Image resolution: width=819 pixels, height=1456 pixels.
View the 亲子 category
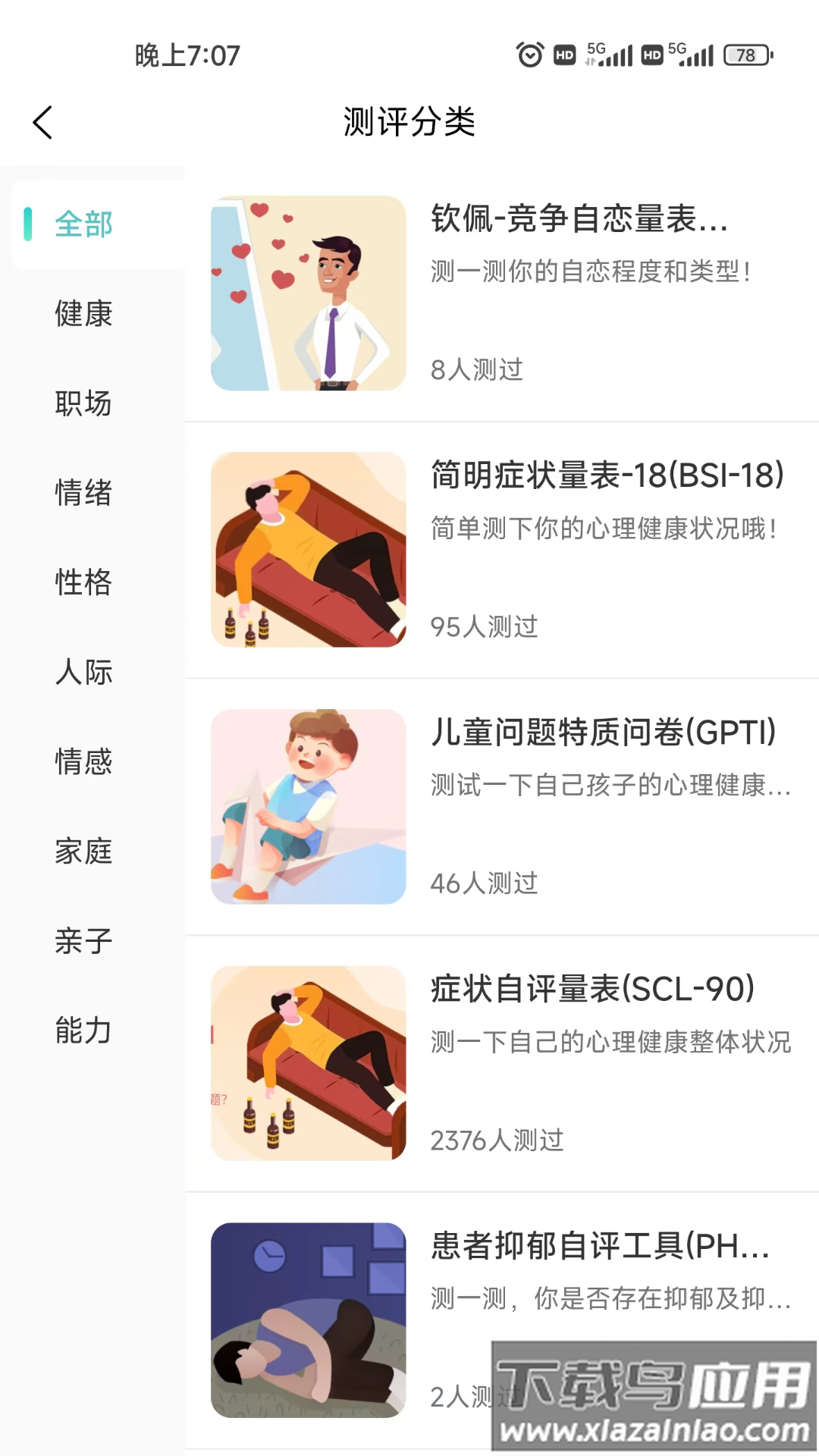coord(83,940)
